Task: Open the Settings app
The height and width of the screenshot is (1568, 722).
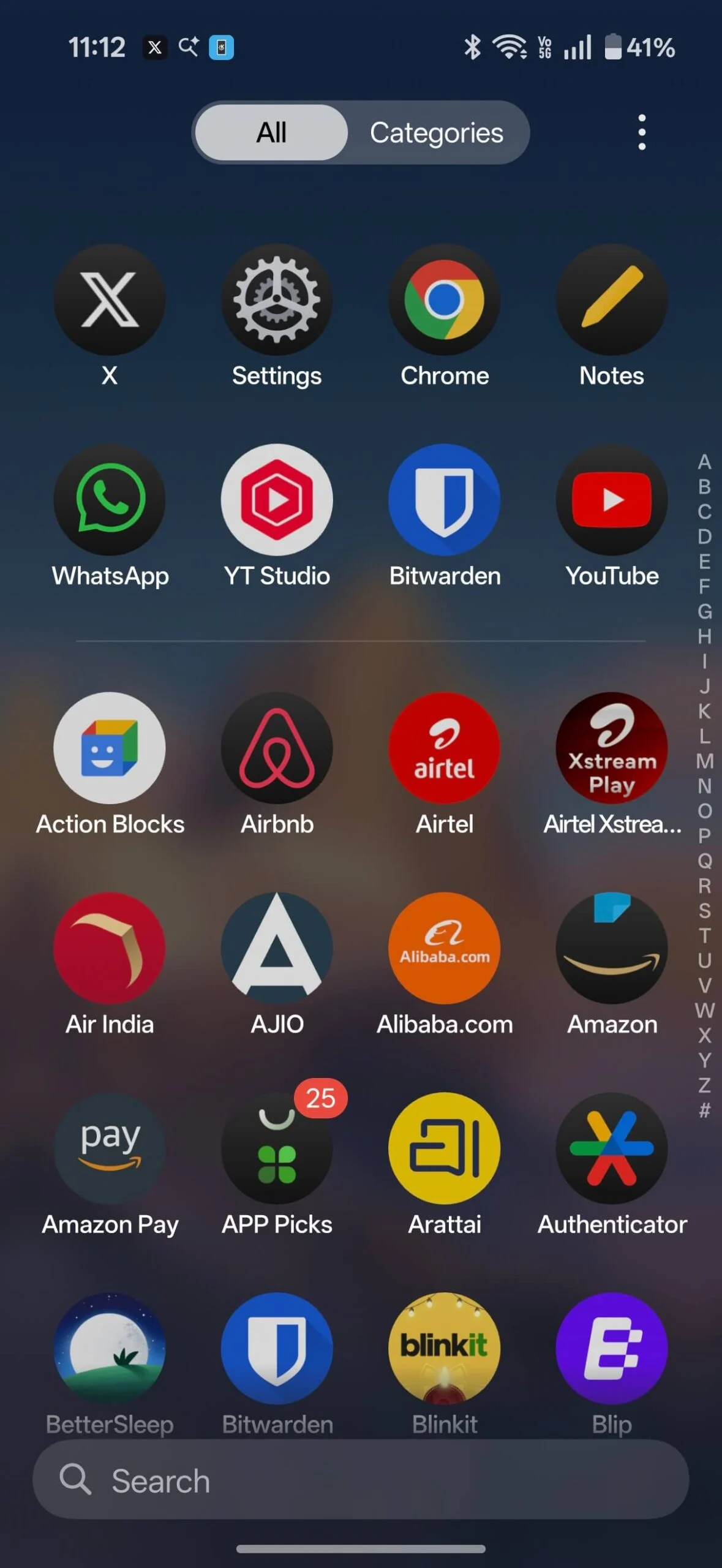Action: [277, 300]
